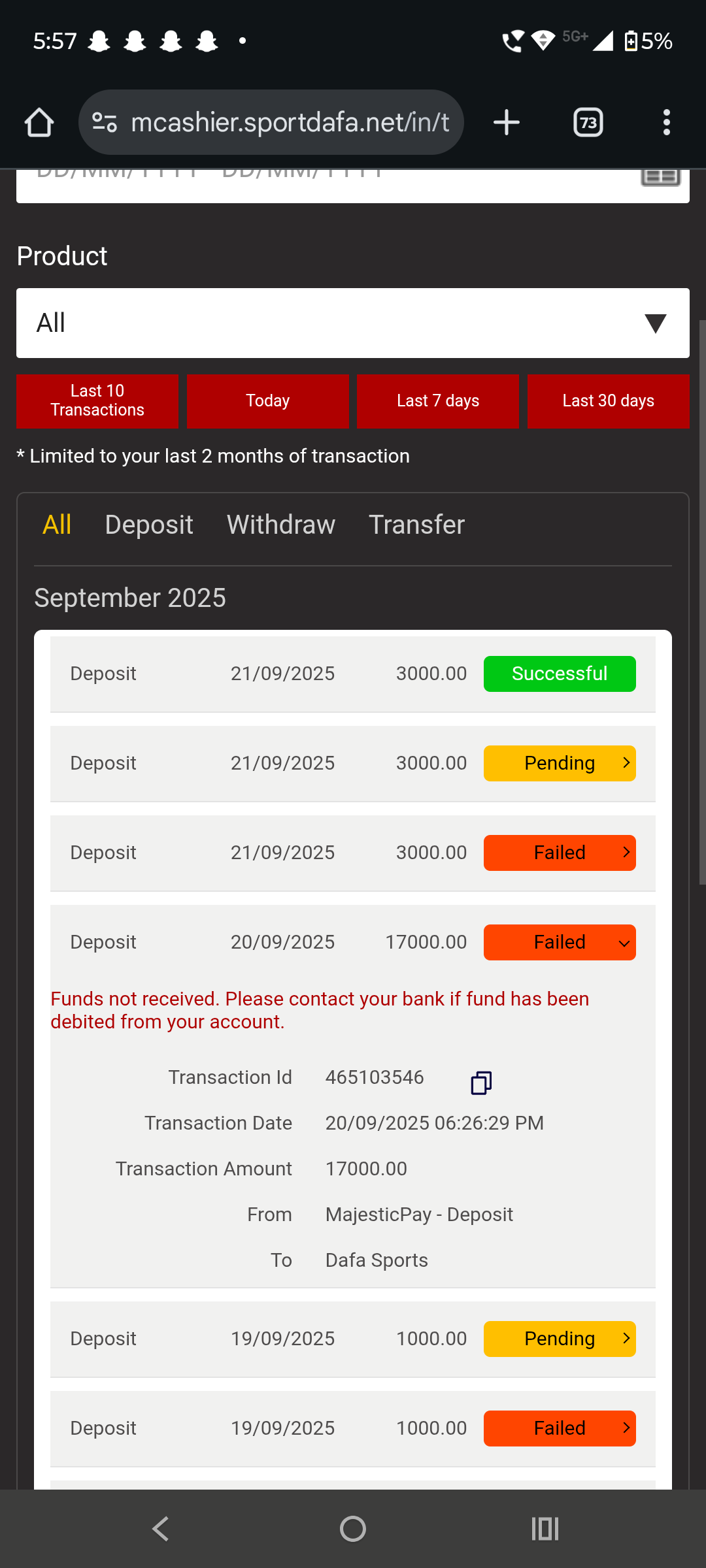Copy transaction ID 465103546
Image resolution: width=706 pixels, height=1568 pixels.
pyautogui.click(x=481, y=1083)
